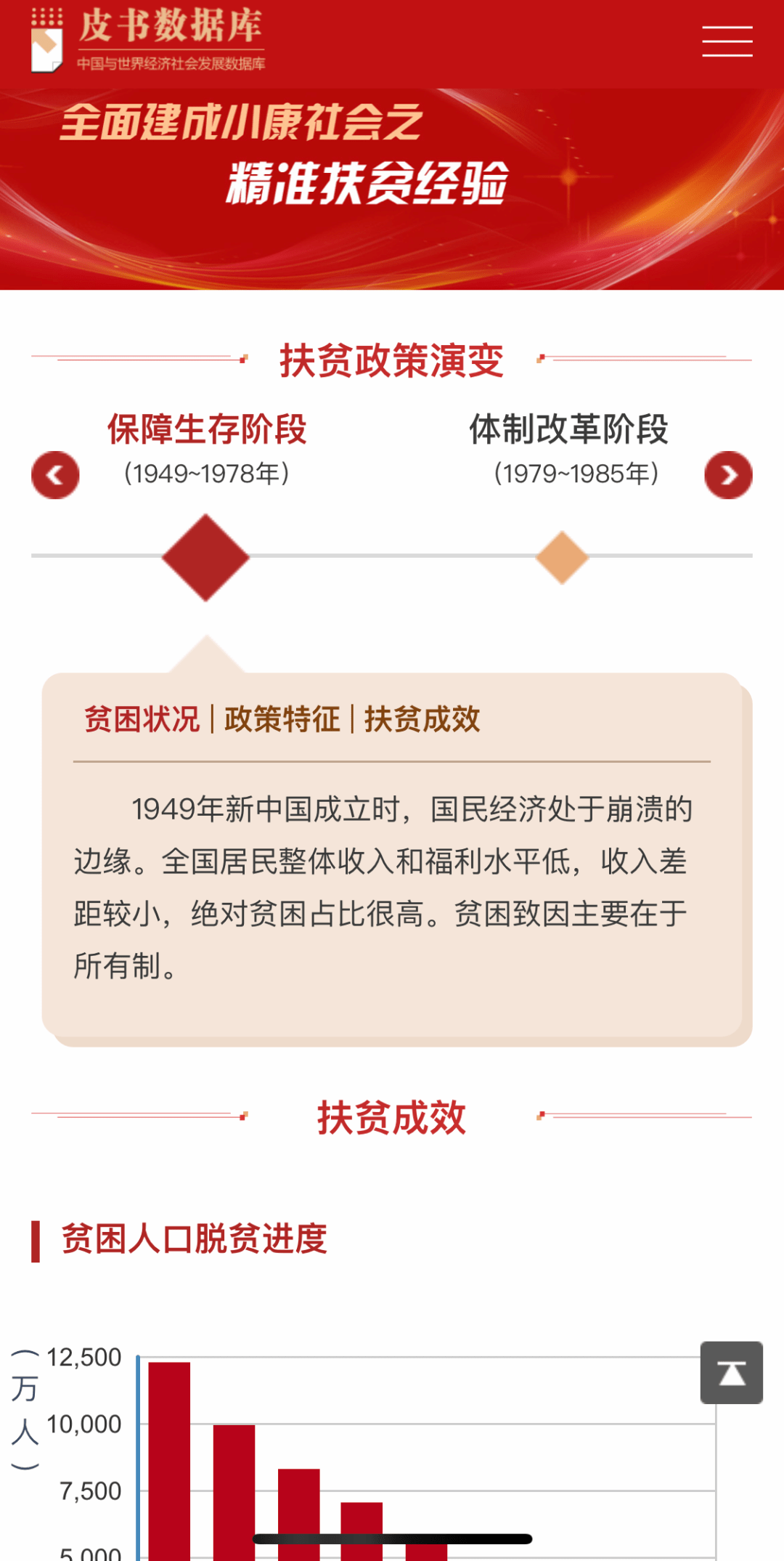Tap the dark red diamond timeline marker
Screen dimensions: 784x1561
click(206, 557)
